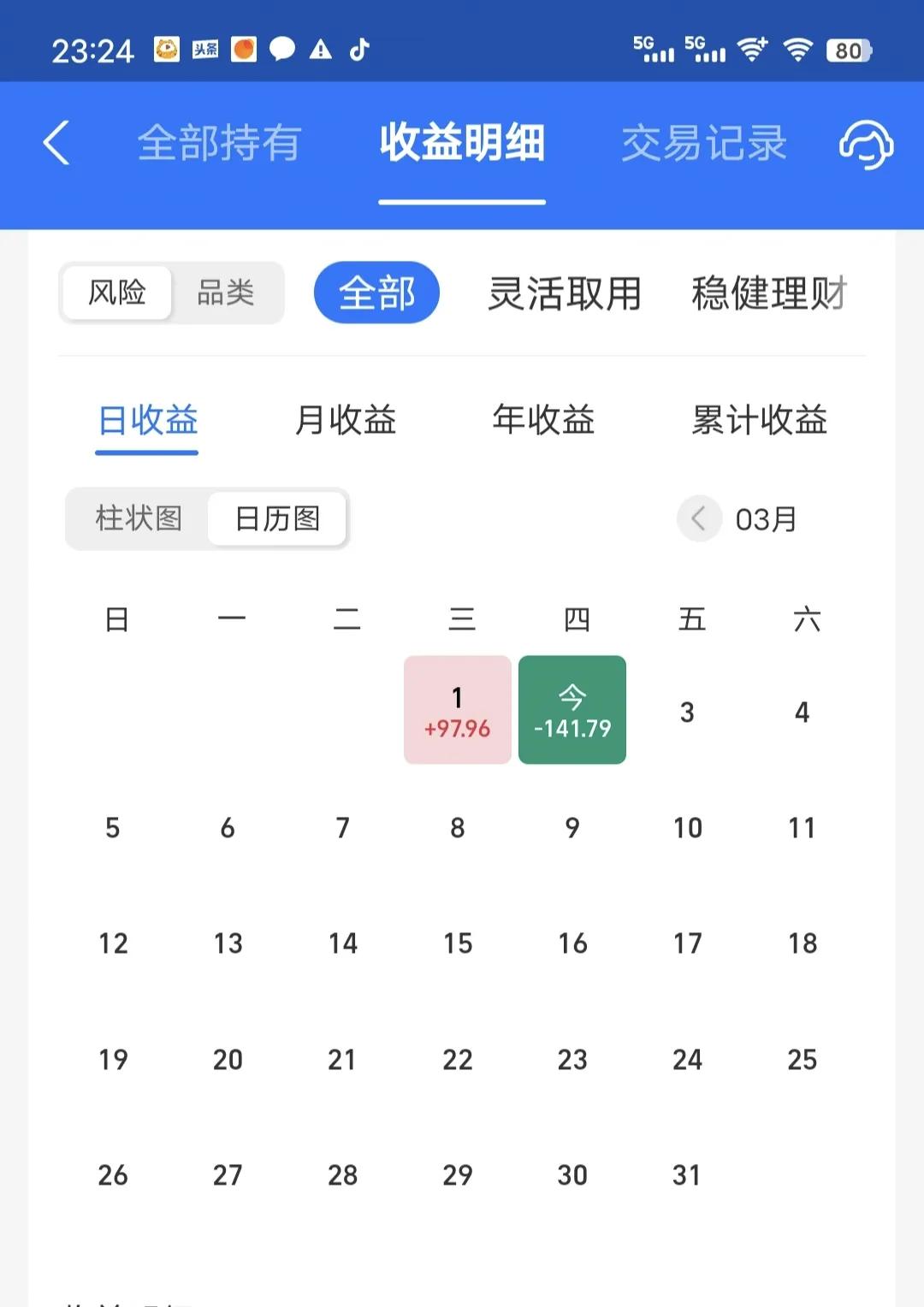The height and width of the screenshot is (1307, 924).
Task: Select the 日历图 calendar view
Action: (277, 518)
